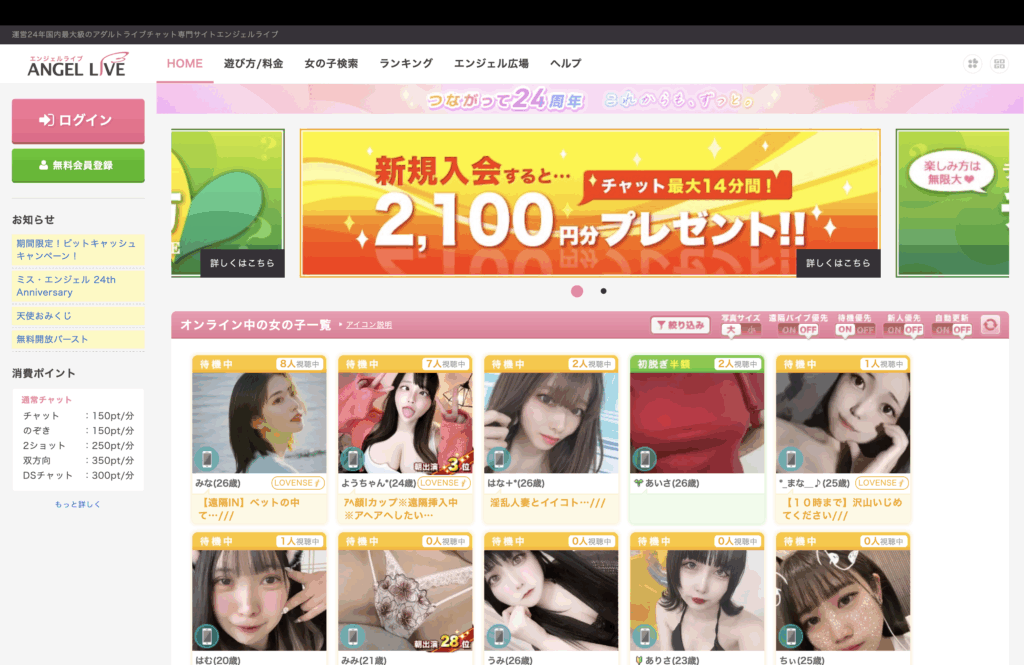This screenshot has height=665, width=1024.
Task: Refresh the online list with reload icon
Action: pos(991,325)
